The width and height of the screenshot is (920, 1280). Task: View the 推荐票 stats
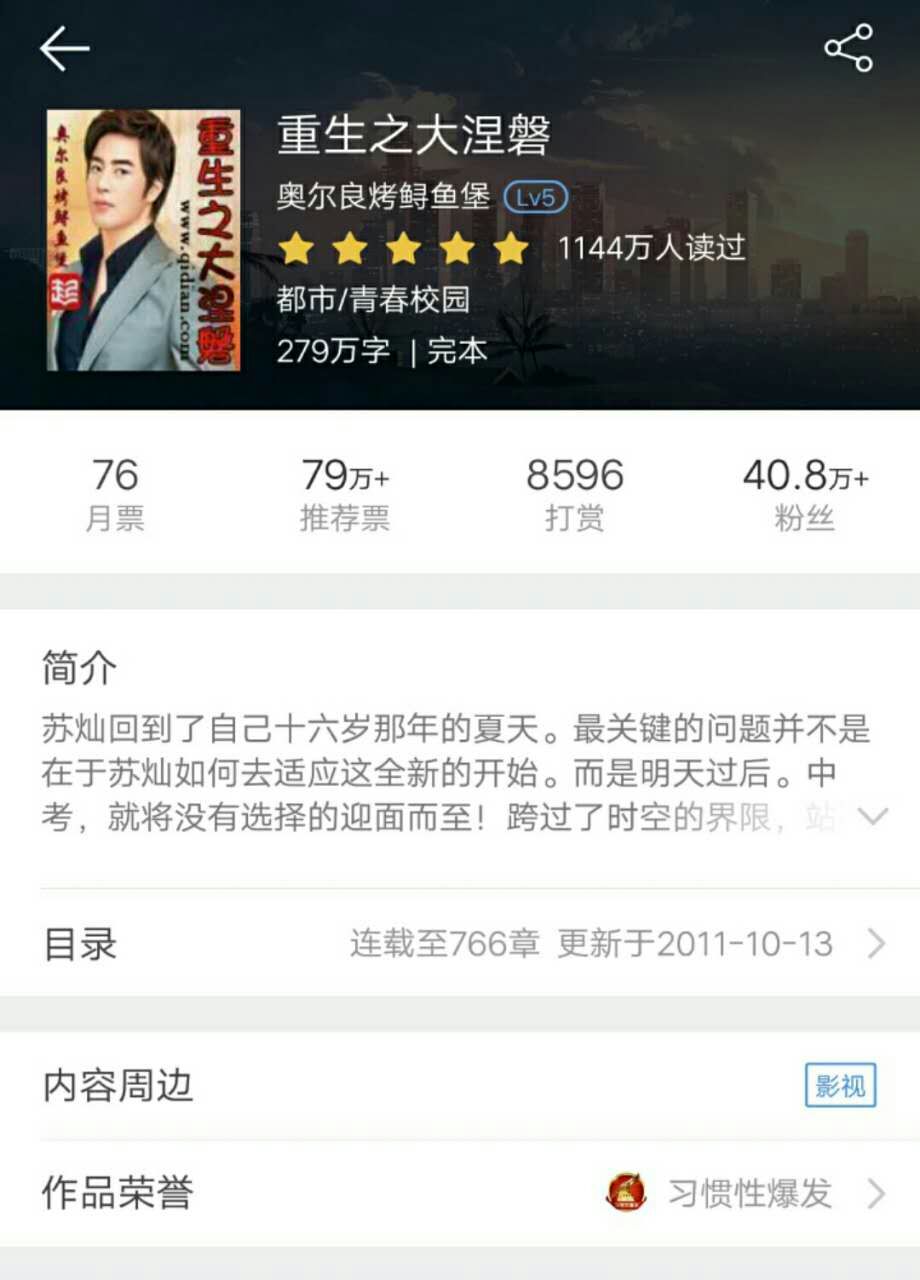pyautogui.click(x=345, y=493)
